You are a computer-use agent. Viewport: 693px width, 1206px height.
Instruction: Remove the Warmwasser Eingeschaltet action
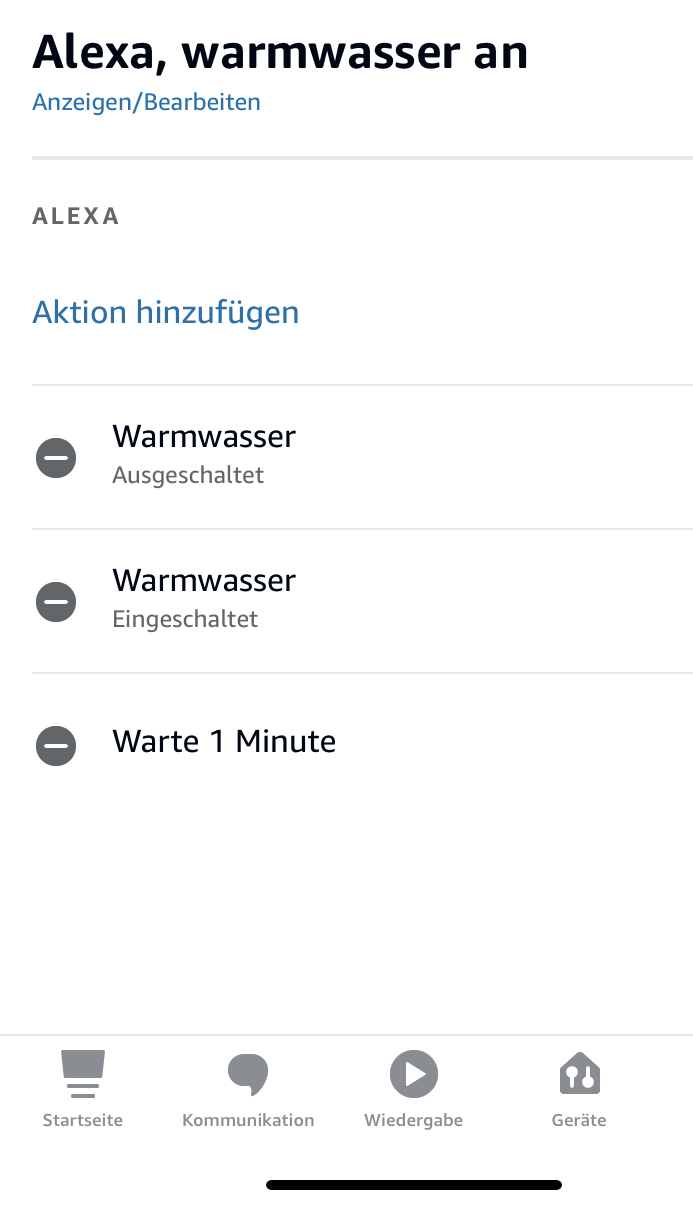56,602
